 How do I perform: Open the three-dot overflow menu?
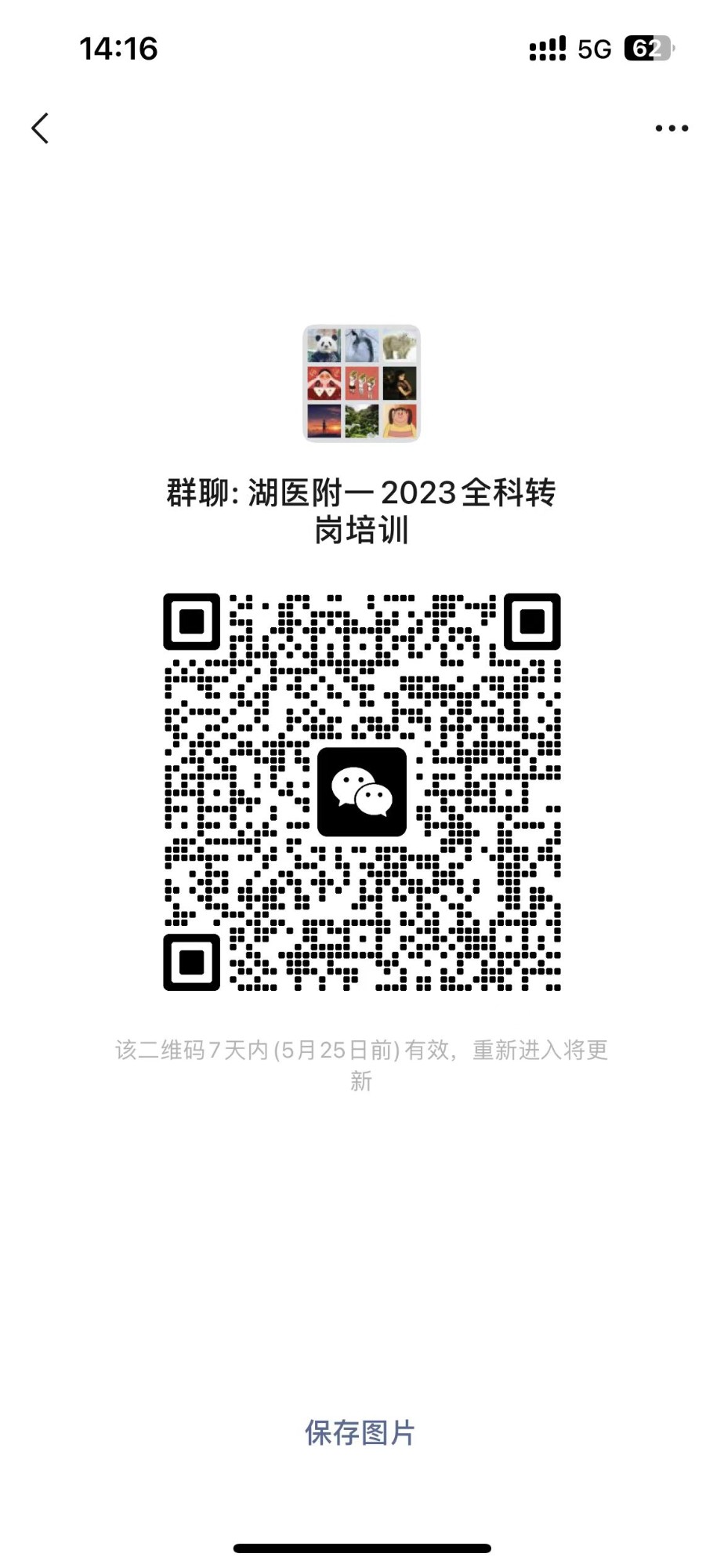(x=672, y=128)
